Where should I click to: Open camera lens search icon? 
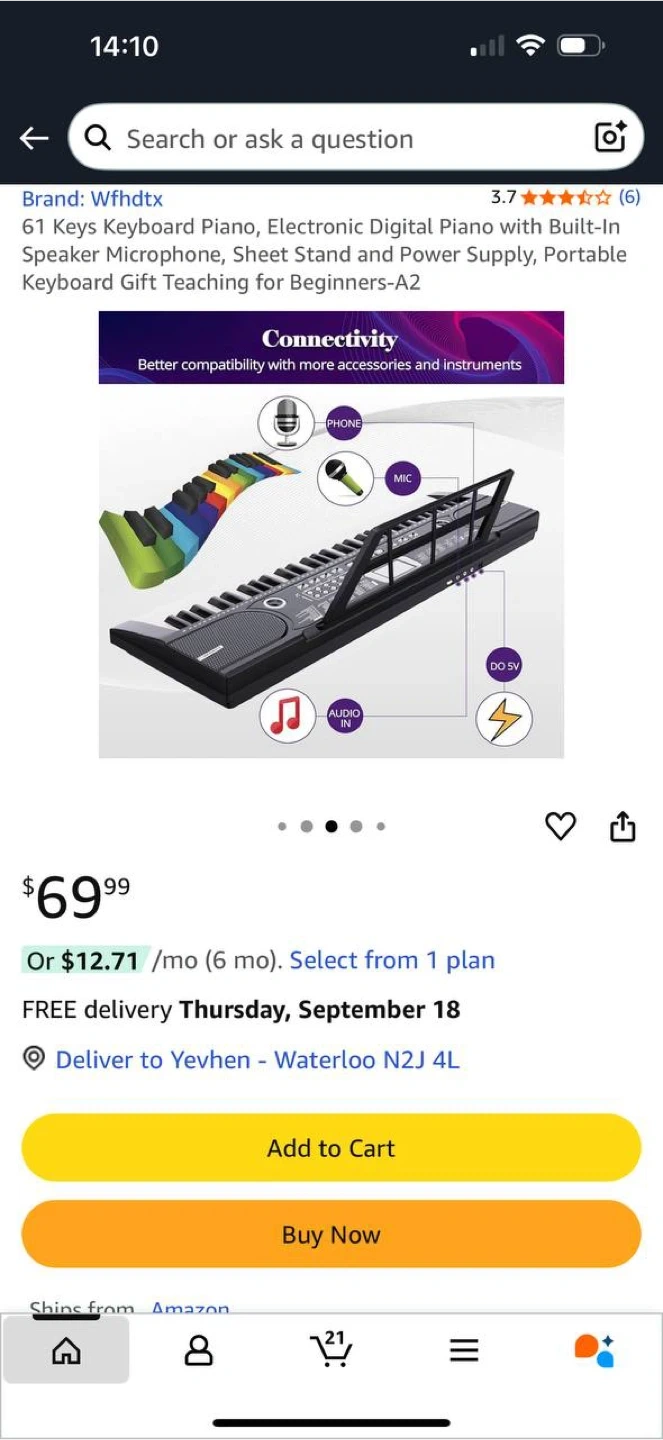click(x=610, y=138)
